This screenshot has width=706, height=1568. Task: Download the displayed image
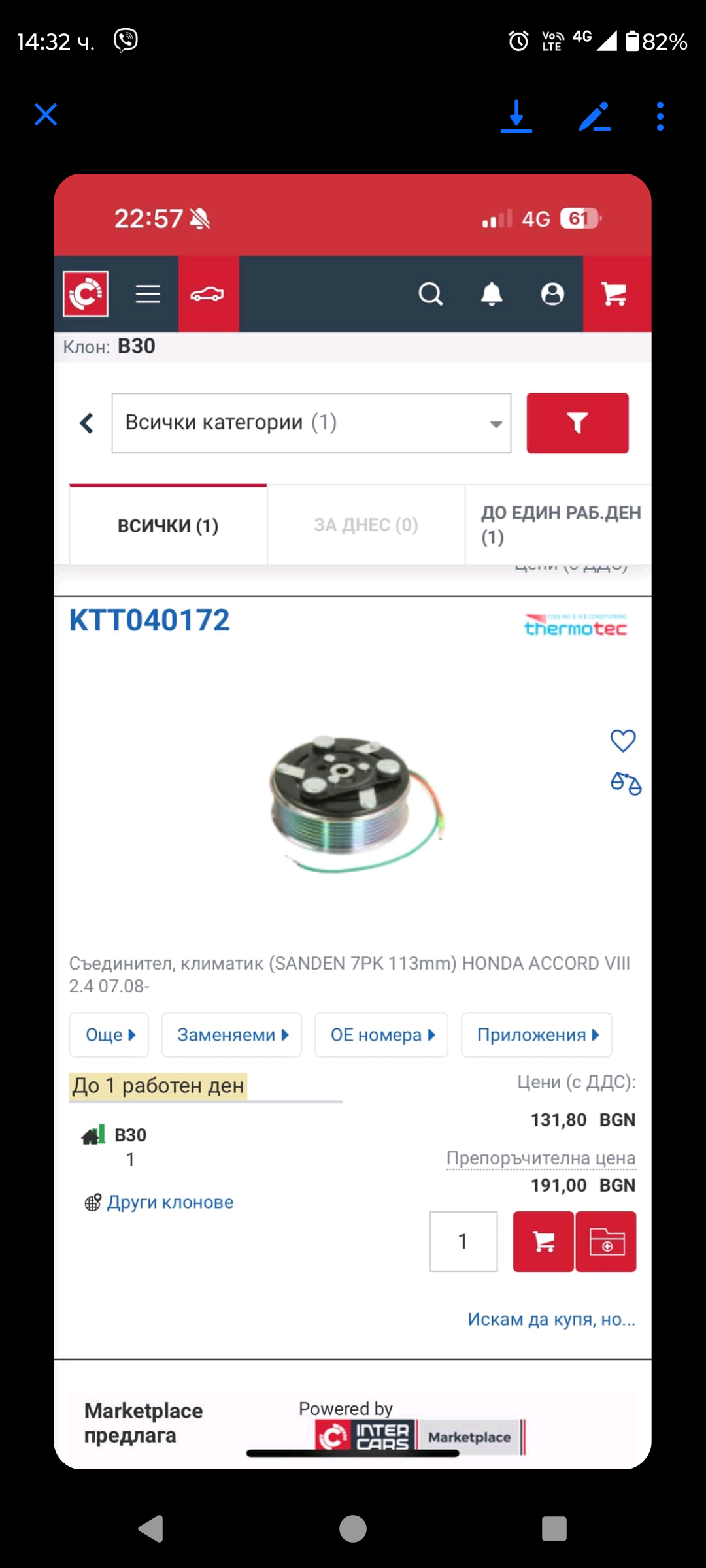click(x=516, y=116)
